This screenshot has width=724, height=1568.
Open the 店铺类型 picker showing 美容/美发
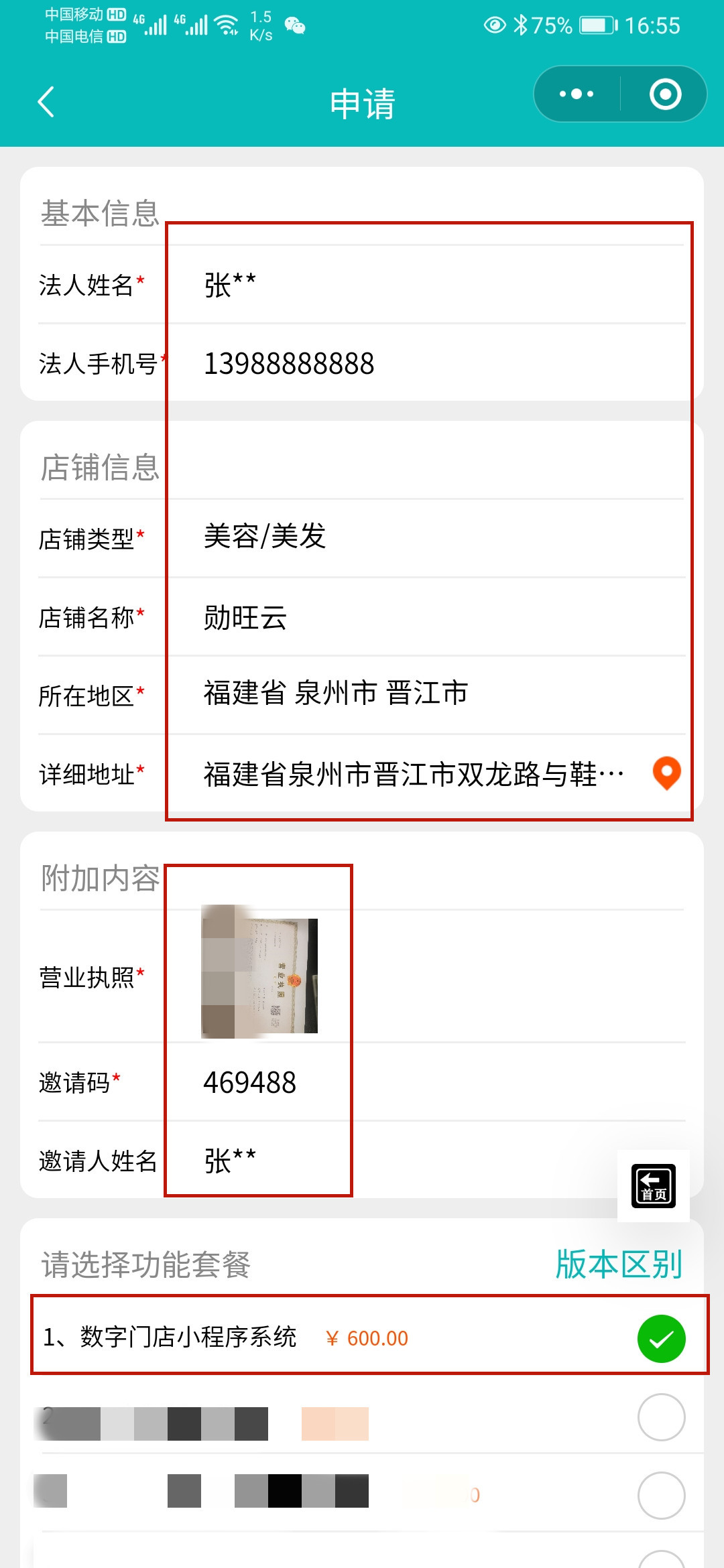[429, 537]
